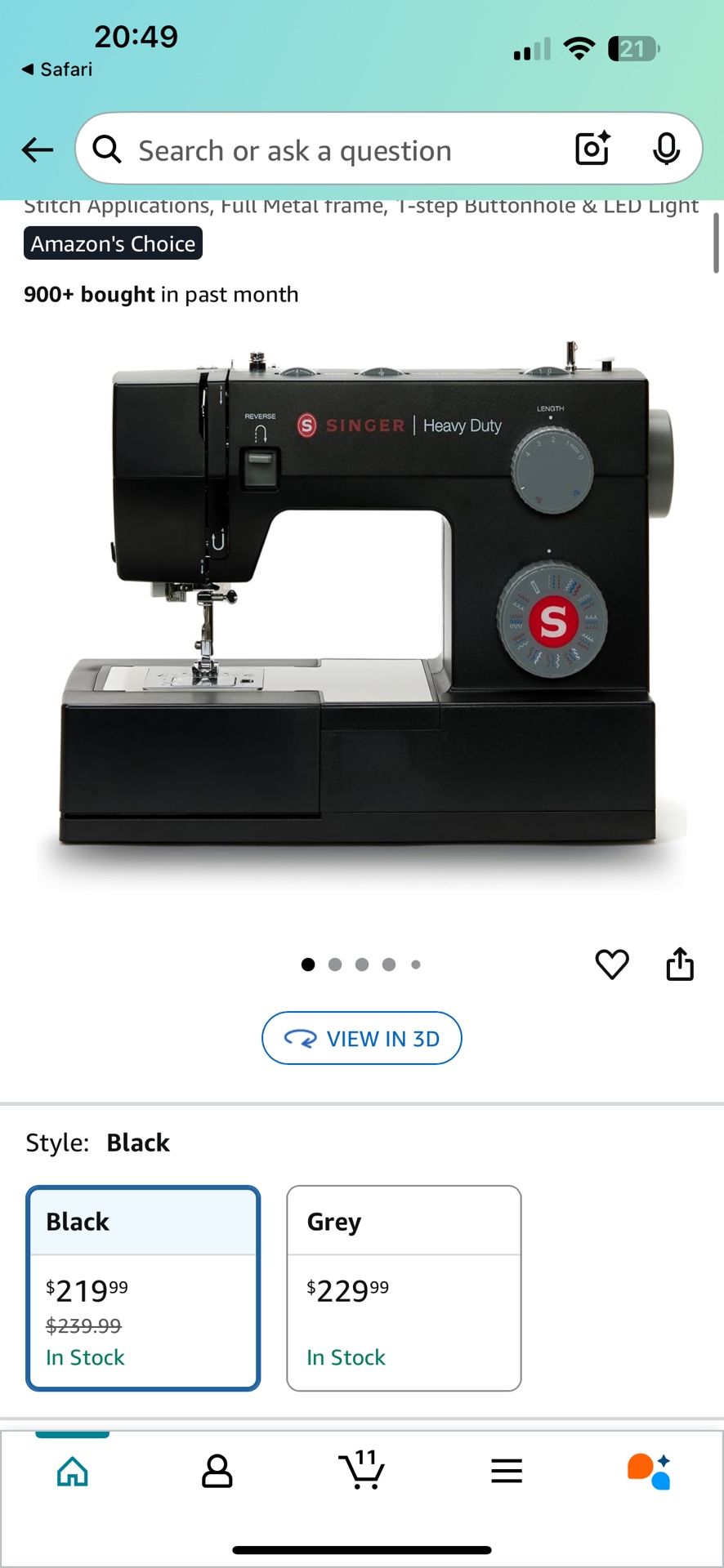Open the hamburger menu tab

(x=507, y=1471)
